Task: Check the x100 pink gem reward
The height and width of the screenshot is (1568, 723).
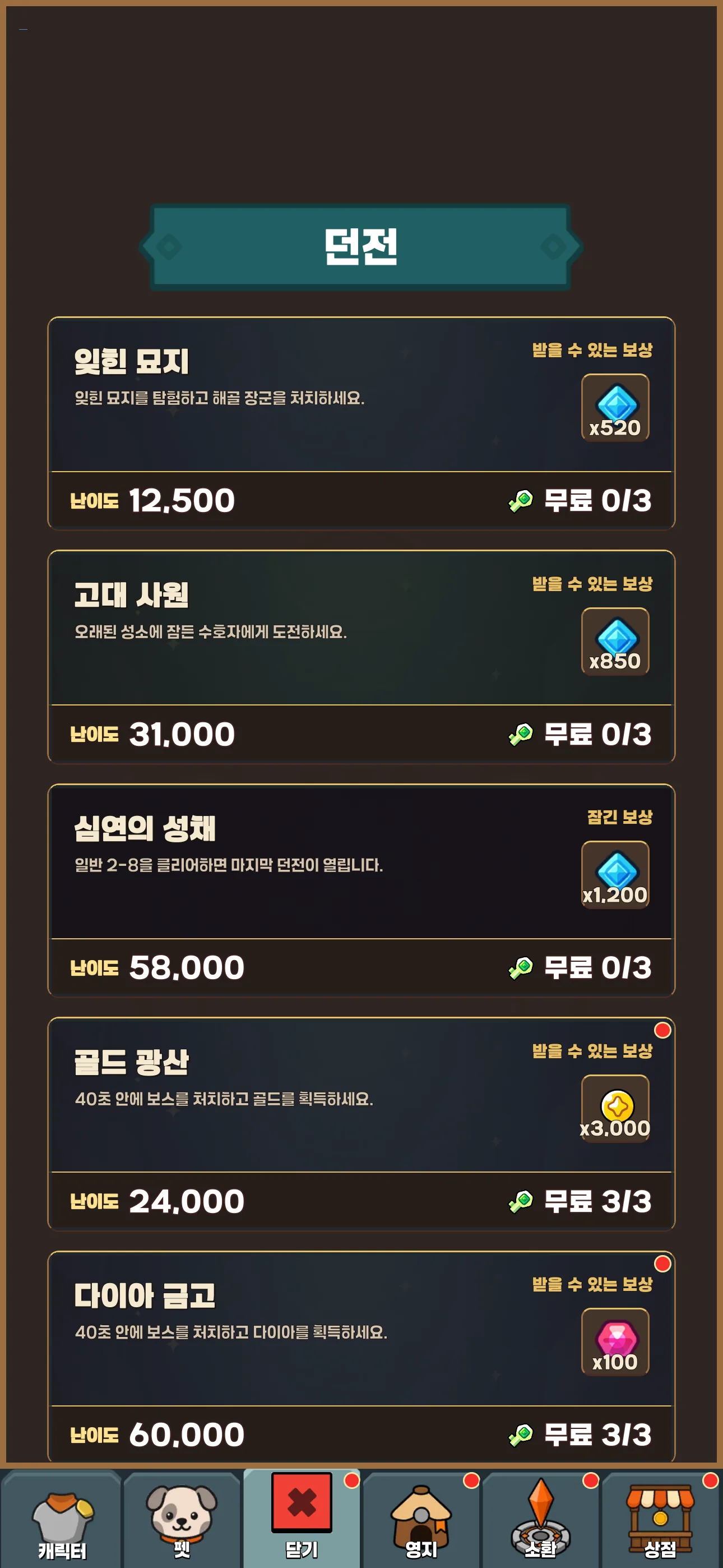Action: coord(615,1341)
